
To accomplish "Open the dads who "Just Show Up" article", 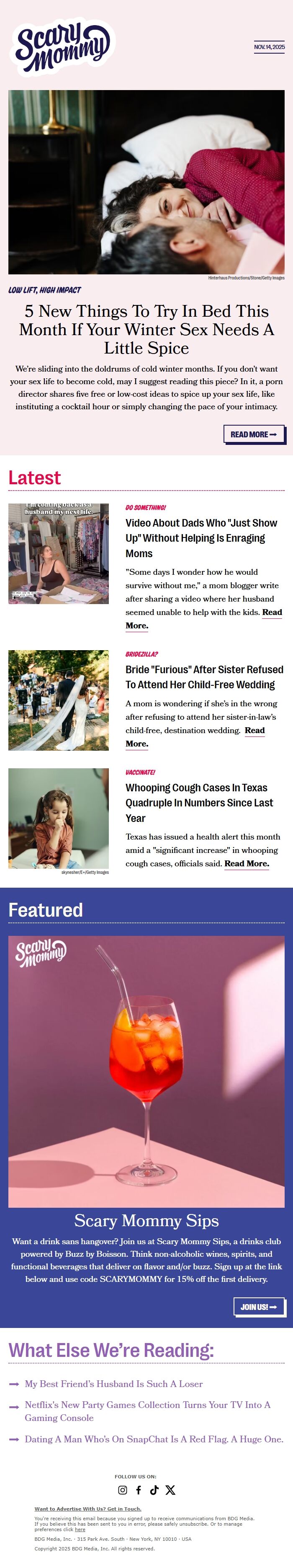I will pyautogui.click(x=201, y=537).
